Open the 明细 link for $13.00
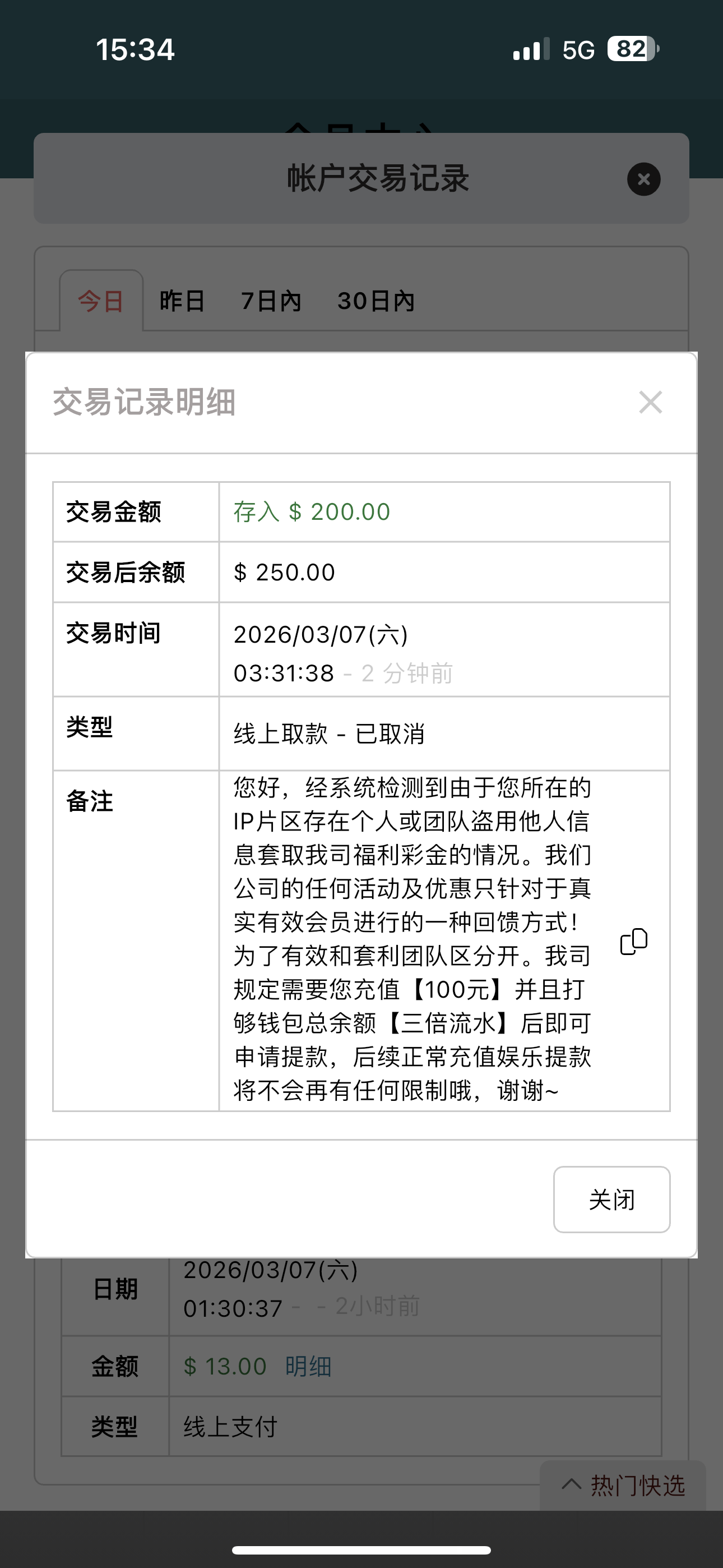Image resolution: width=723 pixels, height=1568 pixels. pyautogui.click(x=307, y=1367)
